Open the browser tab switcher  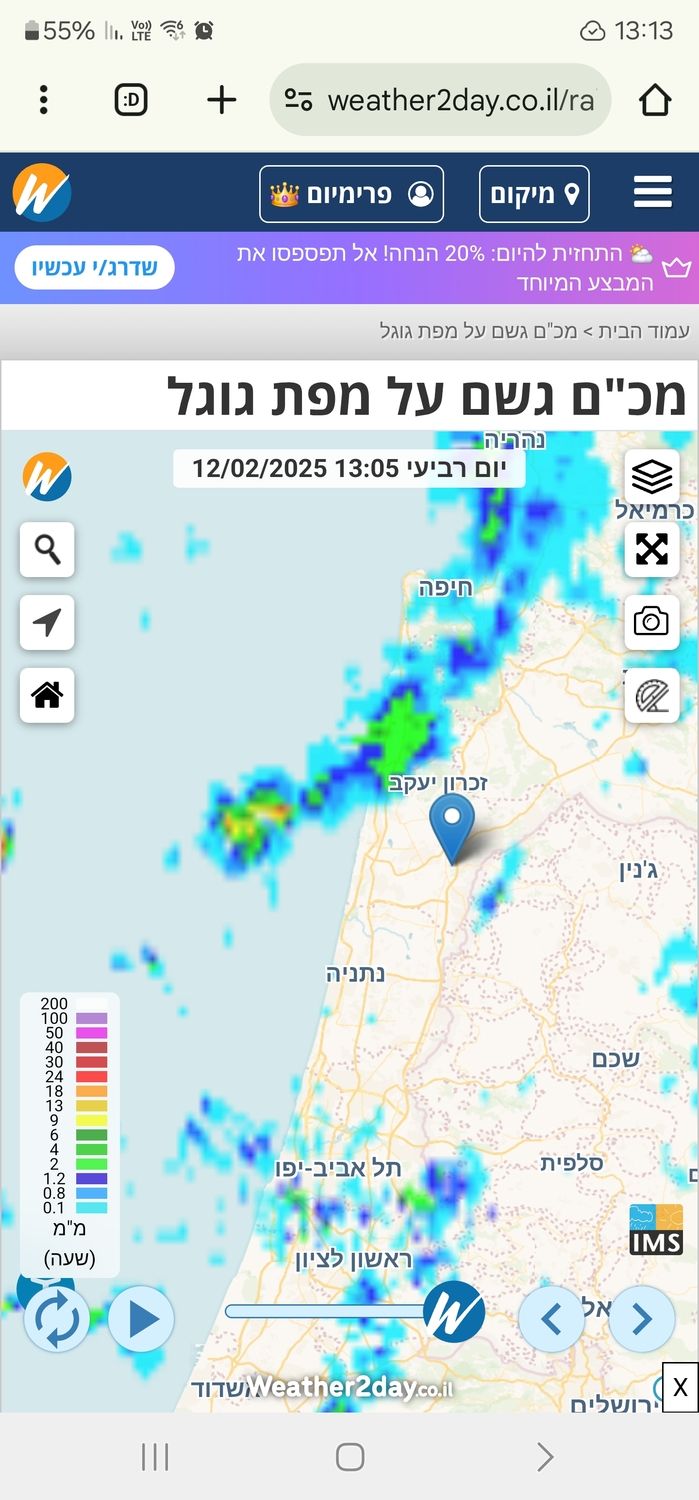tap(131, 100)
